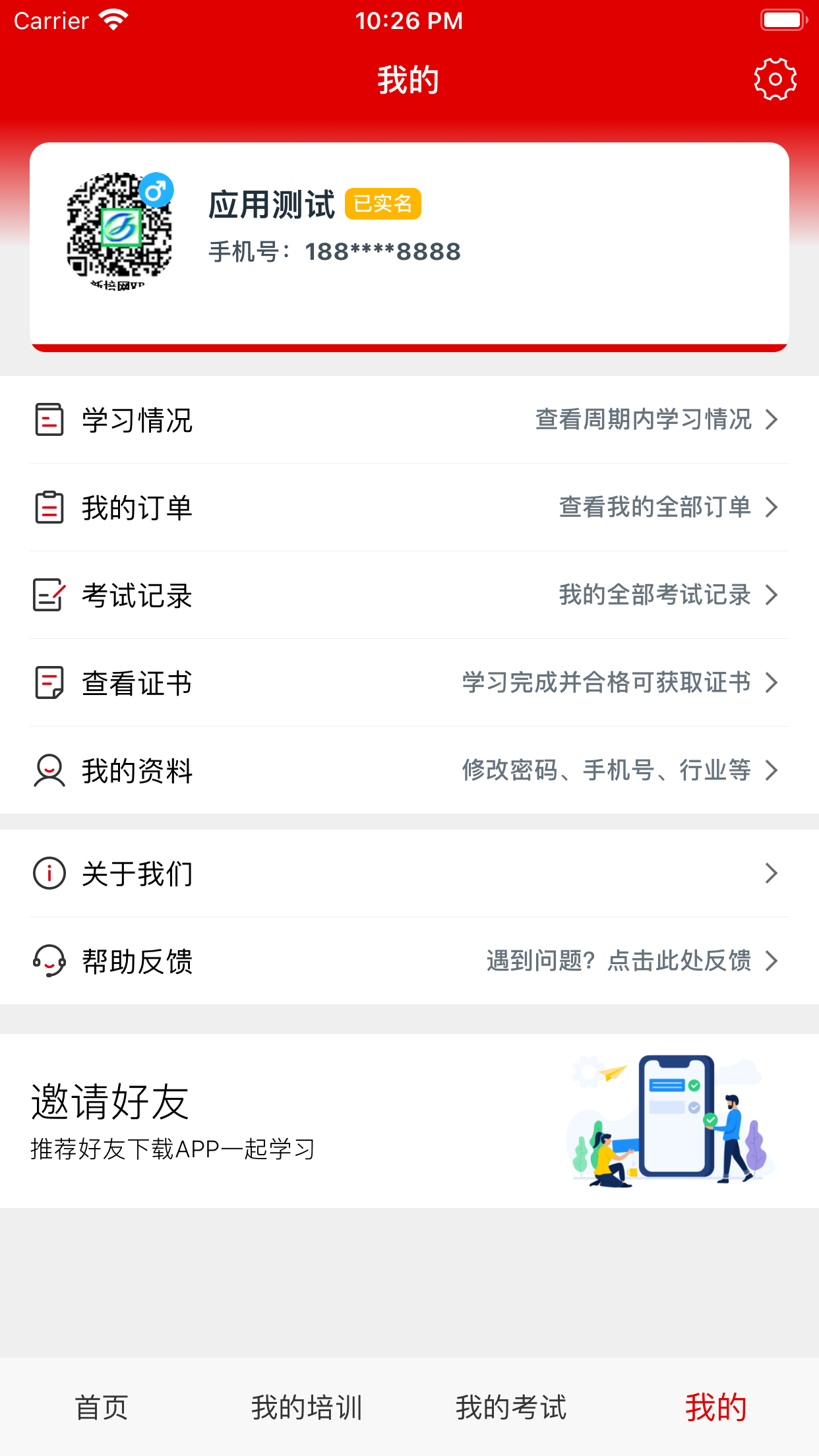Open the settings gear icon
The image size is (819, 1456).
pos(775,79)
